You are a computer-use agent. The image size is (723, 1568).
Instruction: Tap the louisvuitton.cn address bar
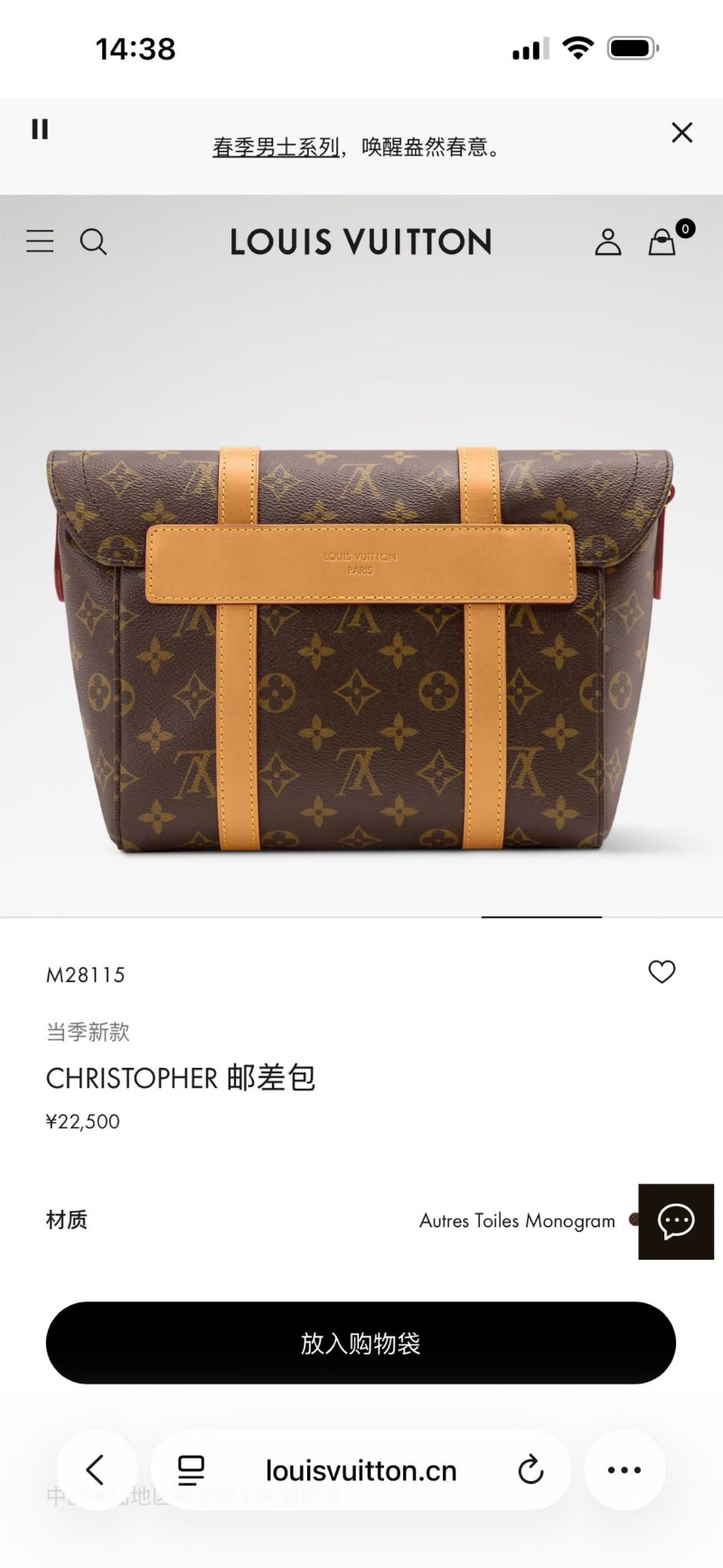pos(361,1470)
